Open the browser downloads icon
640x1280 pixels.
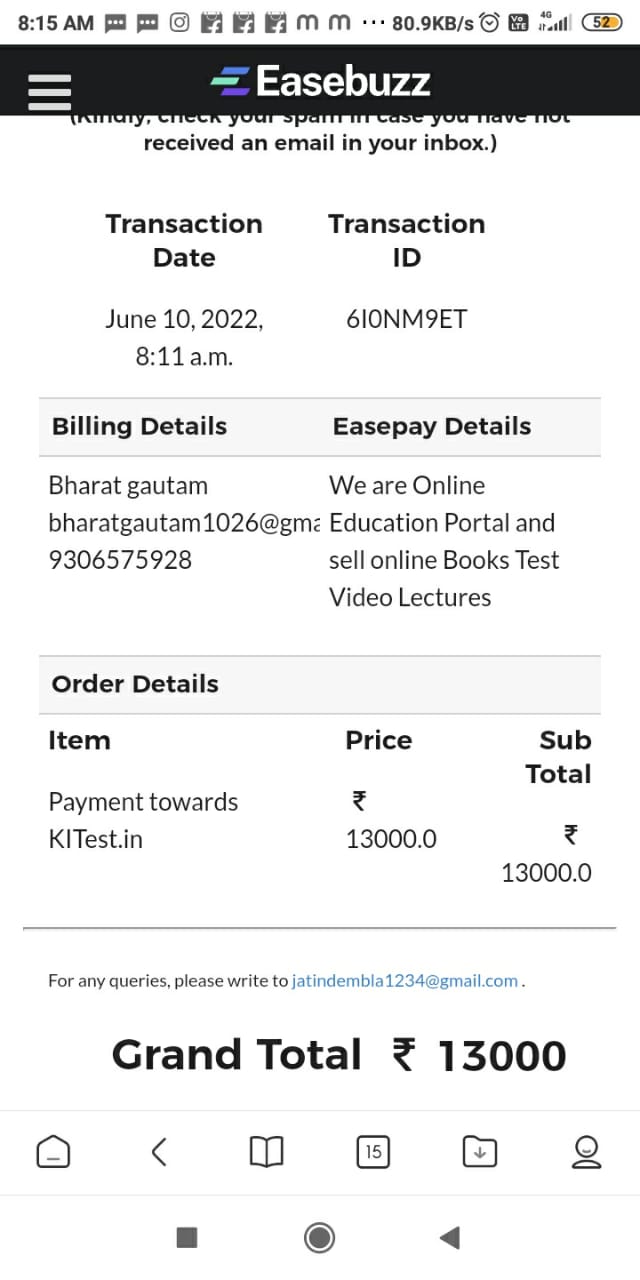(480, 1152)
